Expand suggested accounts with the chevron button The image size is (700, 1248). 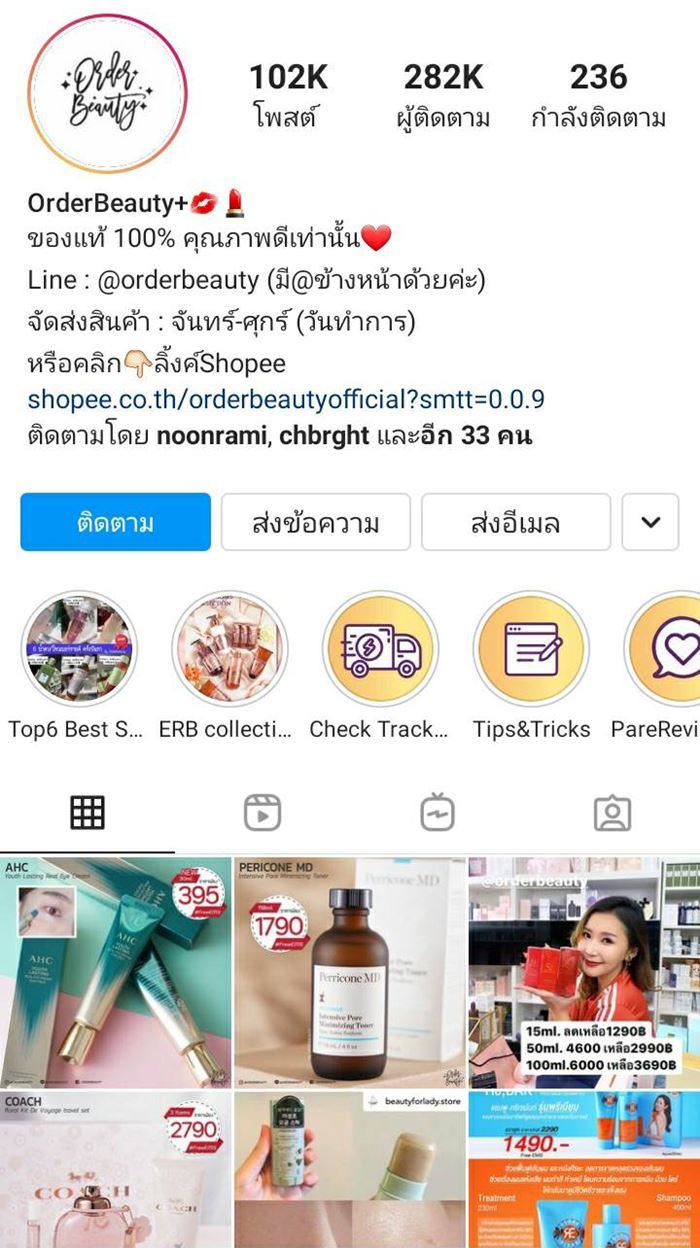click(x=650, y=522)
